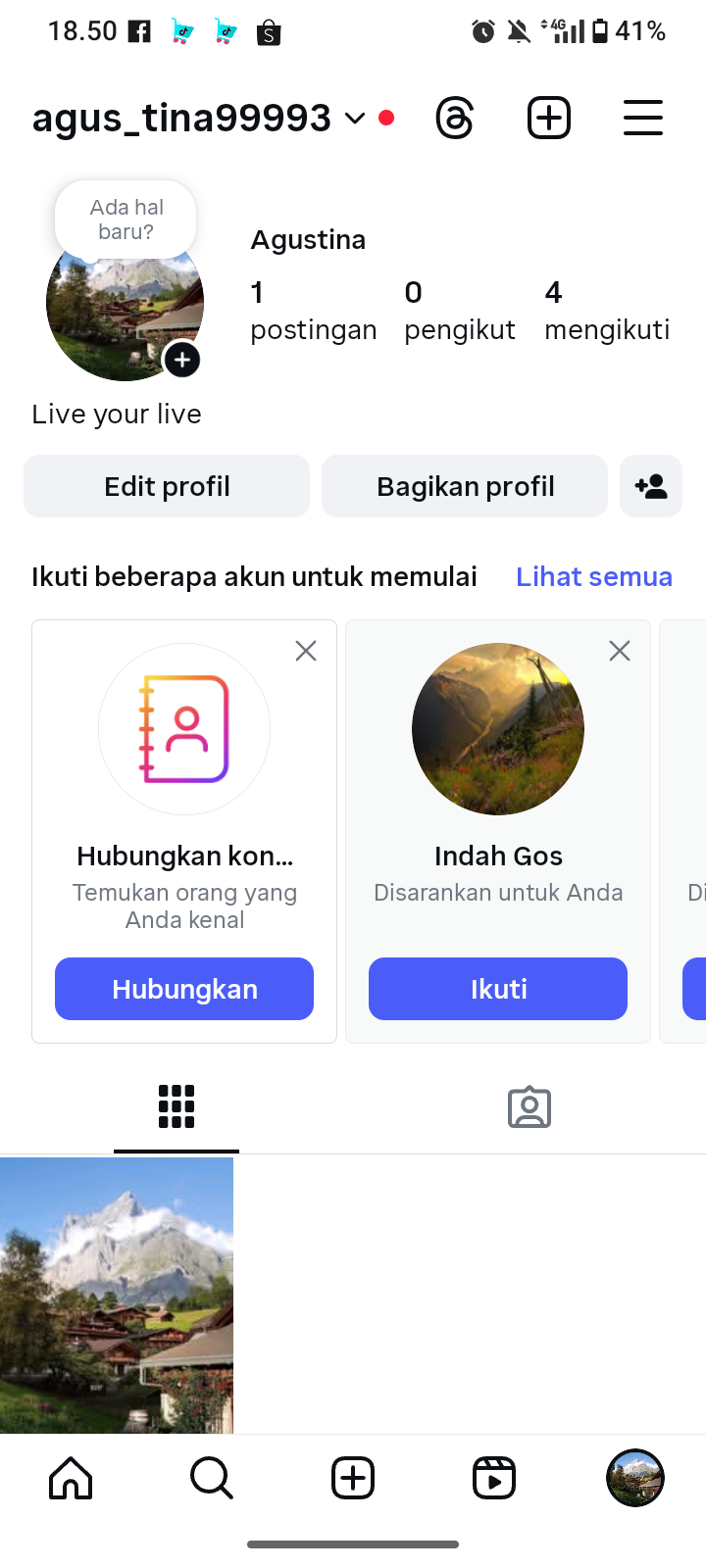Image resolution: width=706 pixels, height=1568 pixels.
Task: Connect contacts with the Hubungkan button
Action: 184,989
